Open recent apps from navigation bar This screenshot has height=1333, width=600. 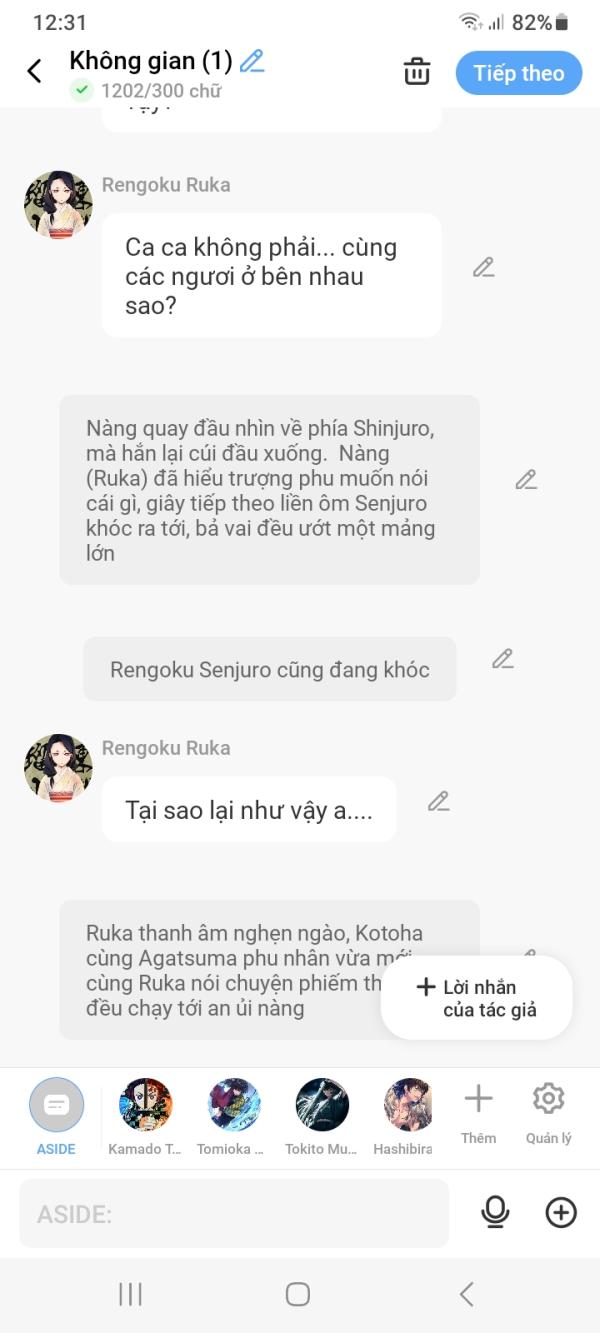click(x=130, y=1294)
